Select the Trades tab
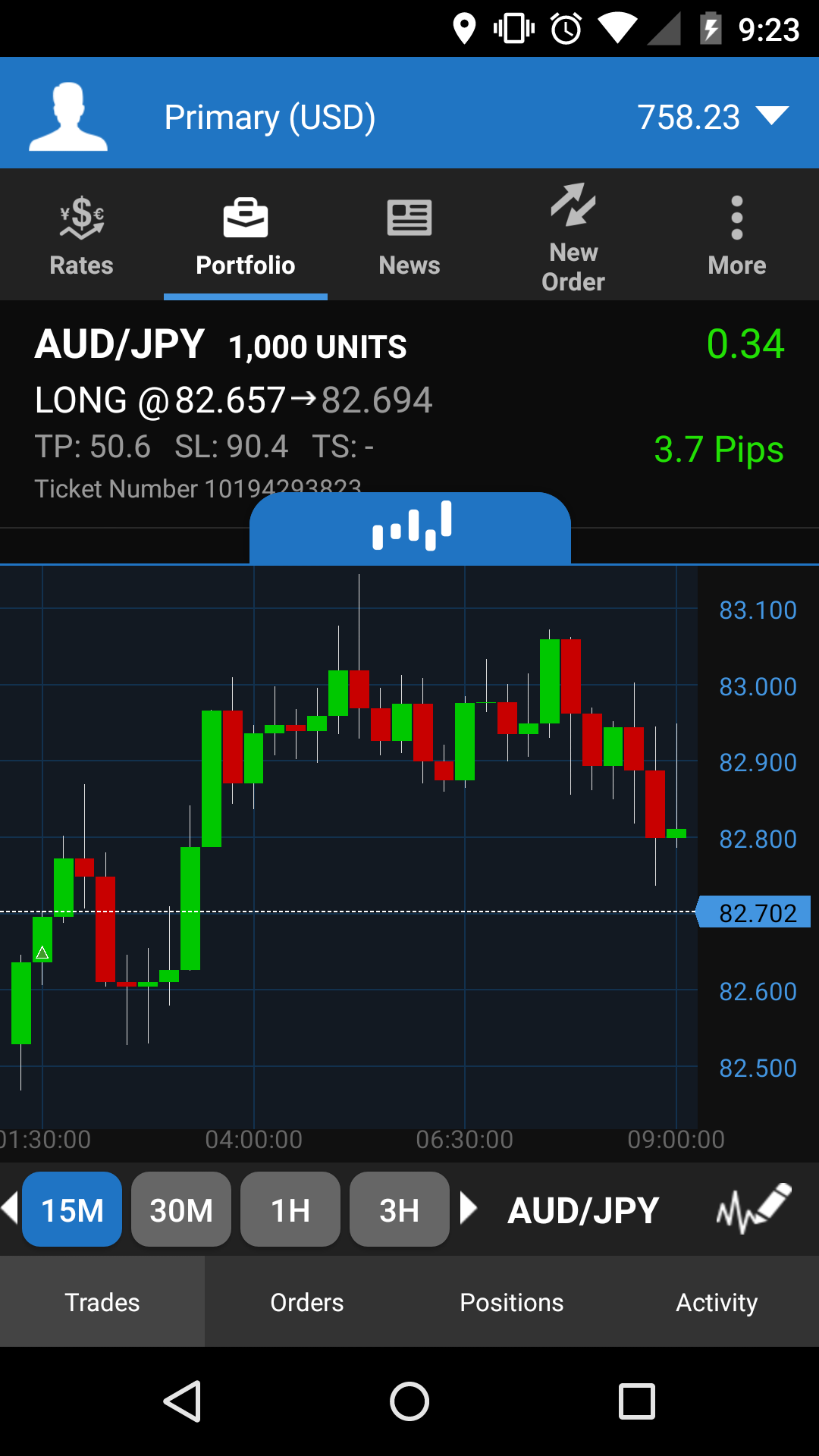This screenshot has width=819, height=1456. coord(102,1302)
